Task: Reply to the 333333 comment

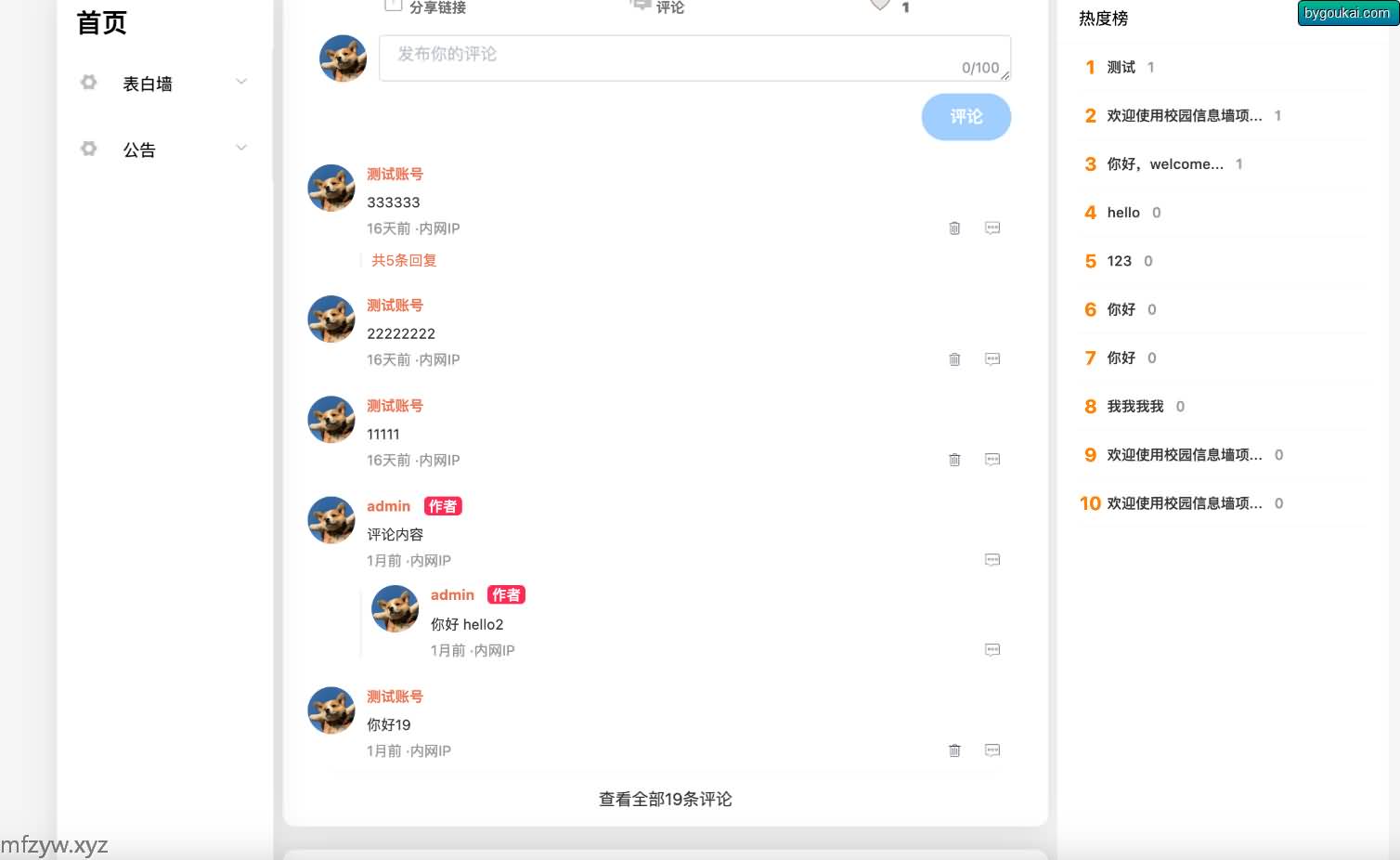Action: pyautogui.click(x=992, y=228)
